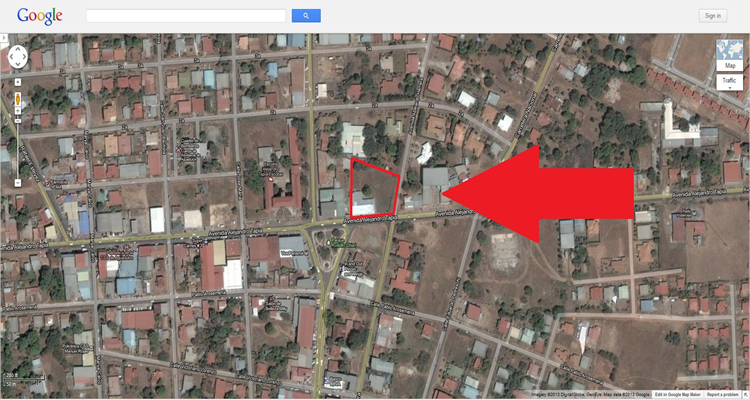Select the Street View pegman icon
Image resolution: width=750 pixels, height=400 pixels.
pyautogui.click(x=17, y=100)
